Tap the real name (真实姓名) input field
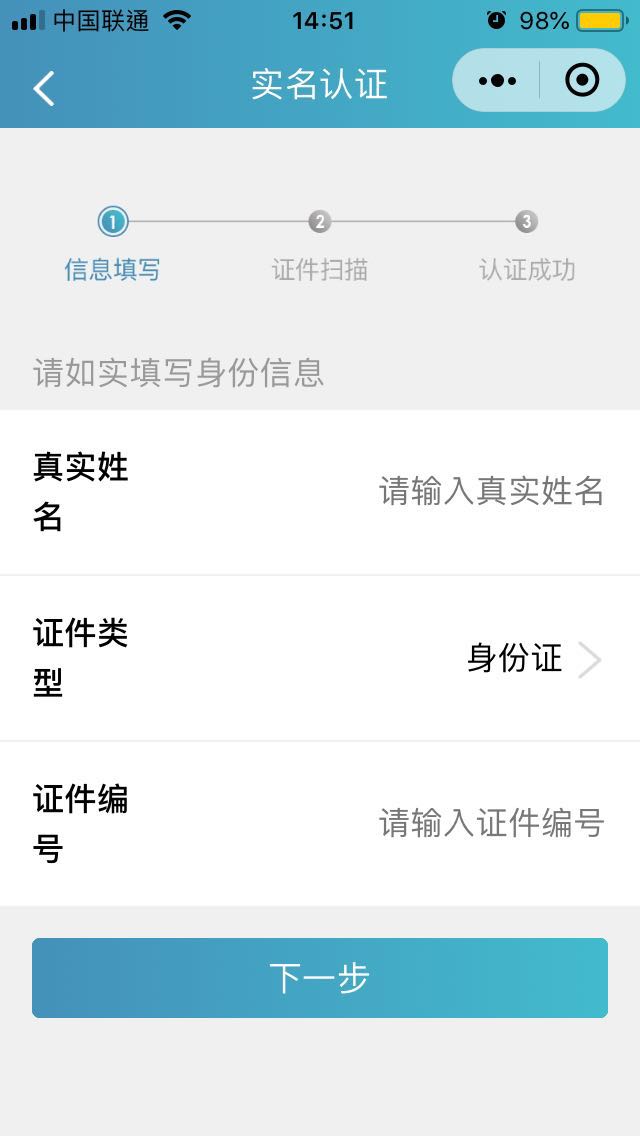 (490, 491)
